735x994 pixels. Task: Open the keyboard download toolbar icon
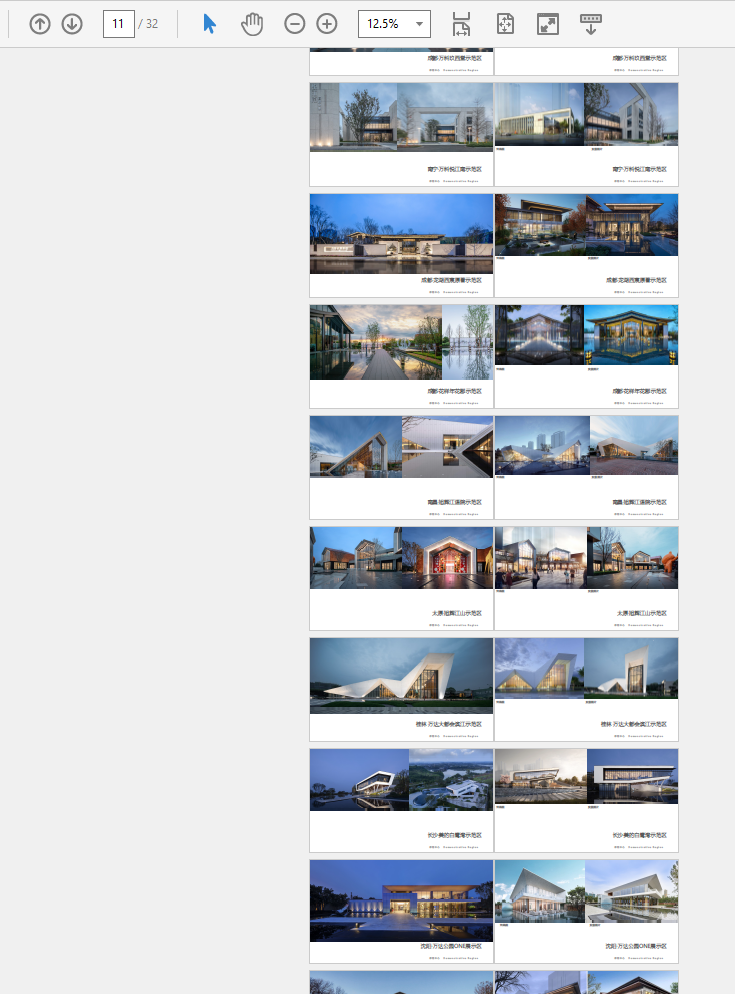coord(591,24)
